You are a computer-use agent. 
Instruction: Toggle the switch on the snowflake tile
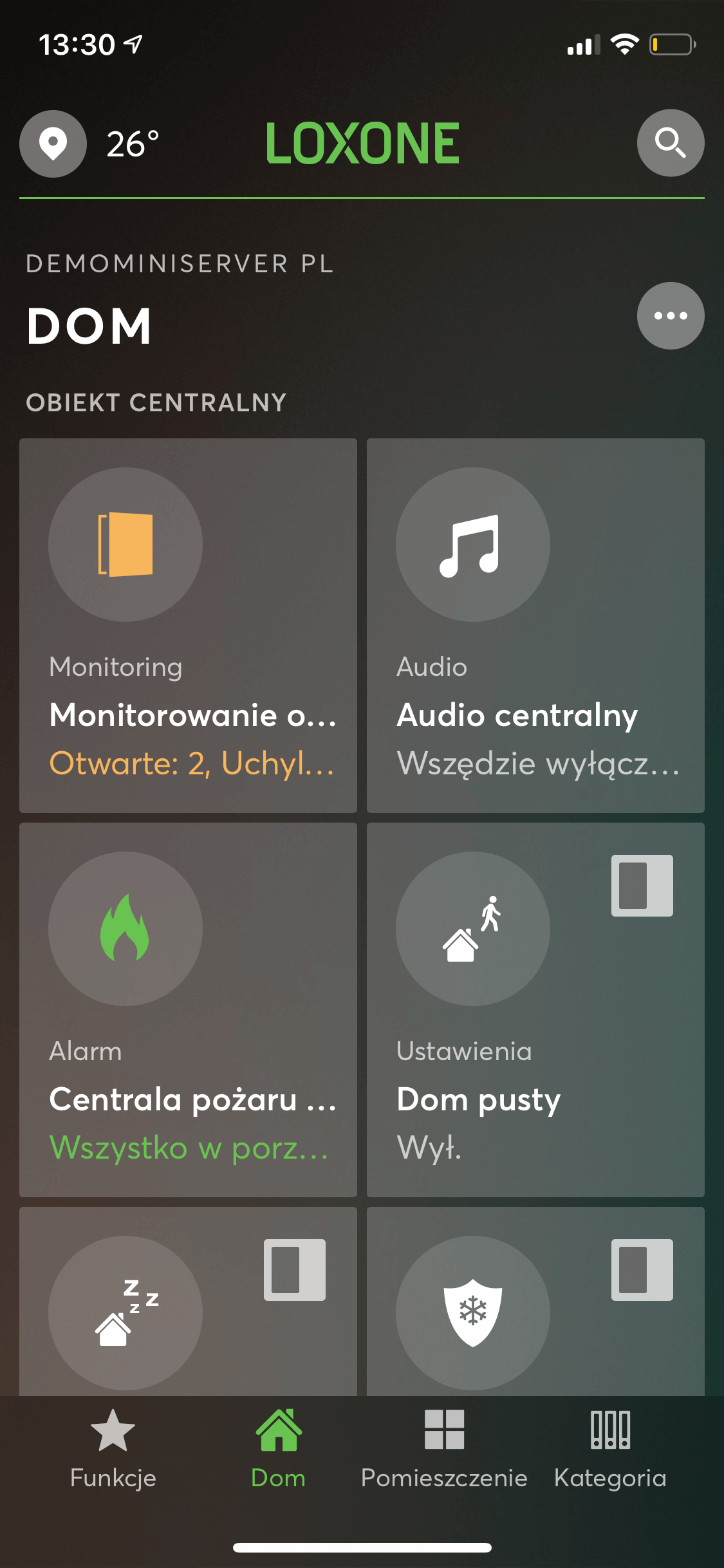coord(641,1268)
